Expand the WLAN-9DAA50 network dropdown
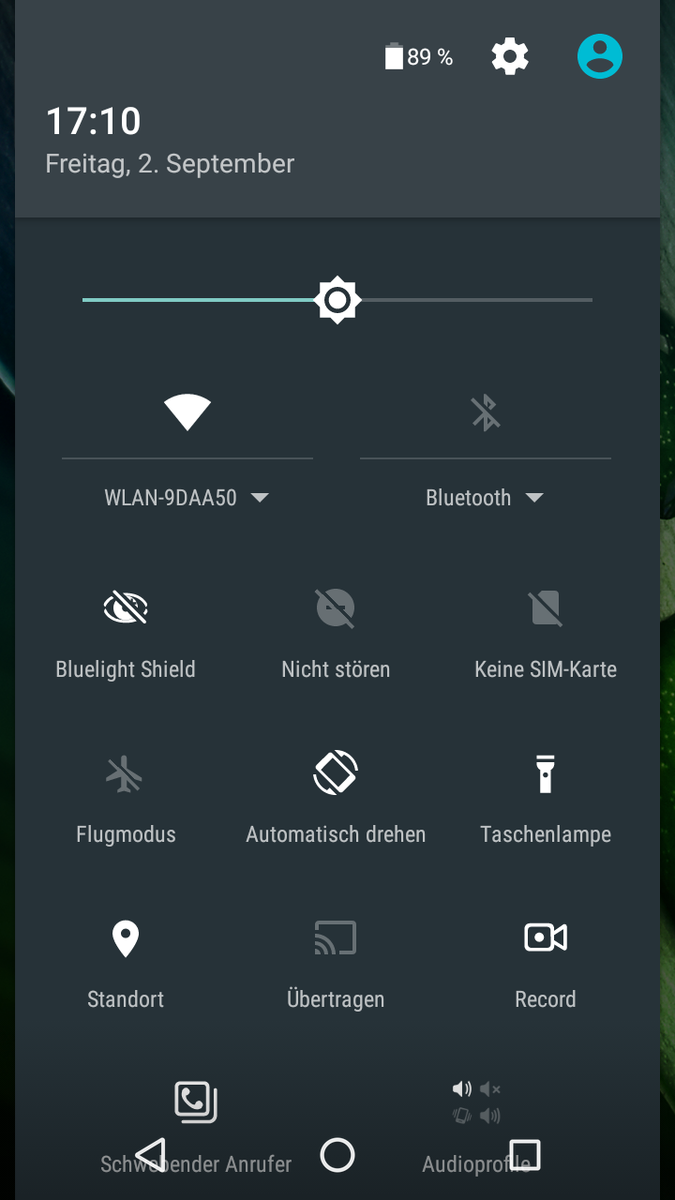This screenshot has width=675, height=1200. click(x=187, y=498)
